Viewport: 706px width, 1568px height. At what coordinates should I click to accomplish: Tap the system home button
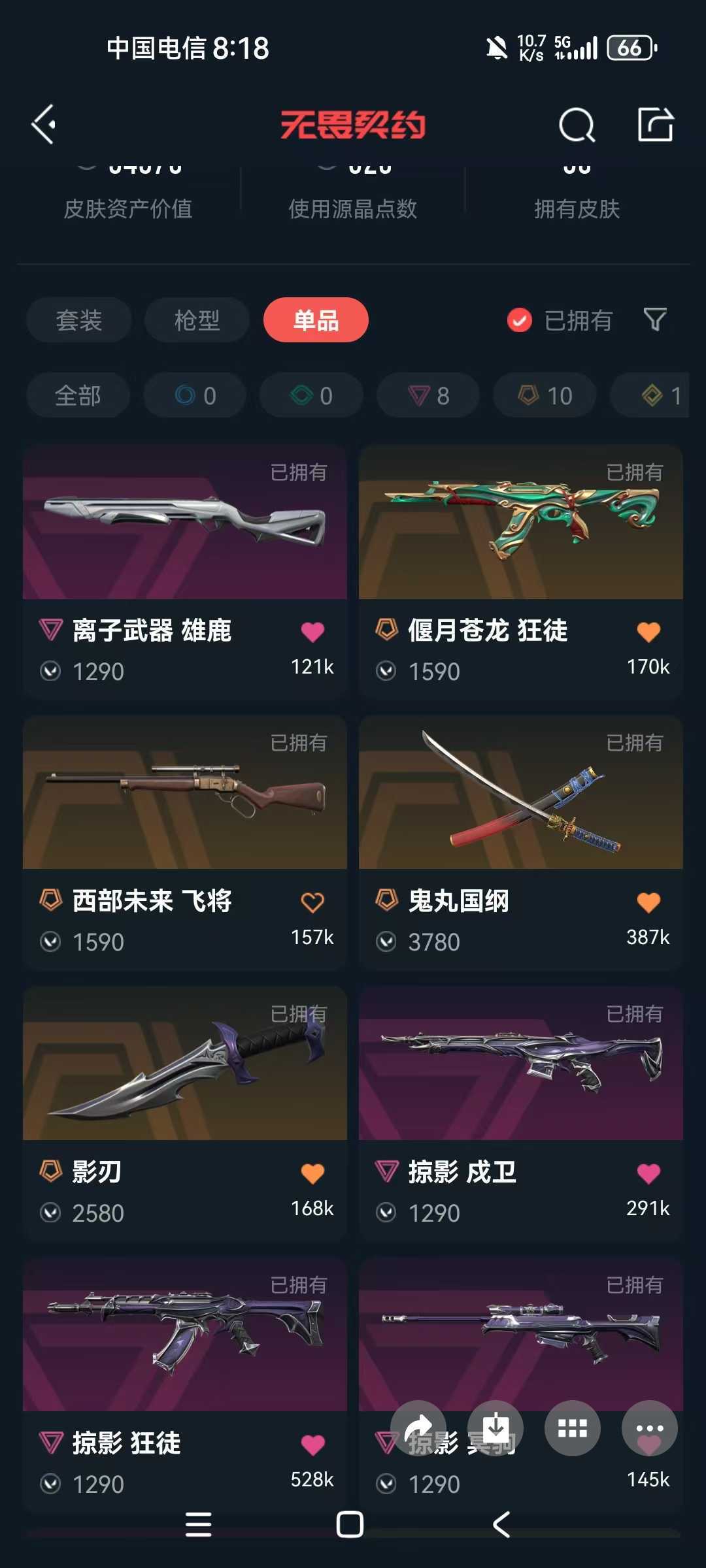click(350, 1525)
